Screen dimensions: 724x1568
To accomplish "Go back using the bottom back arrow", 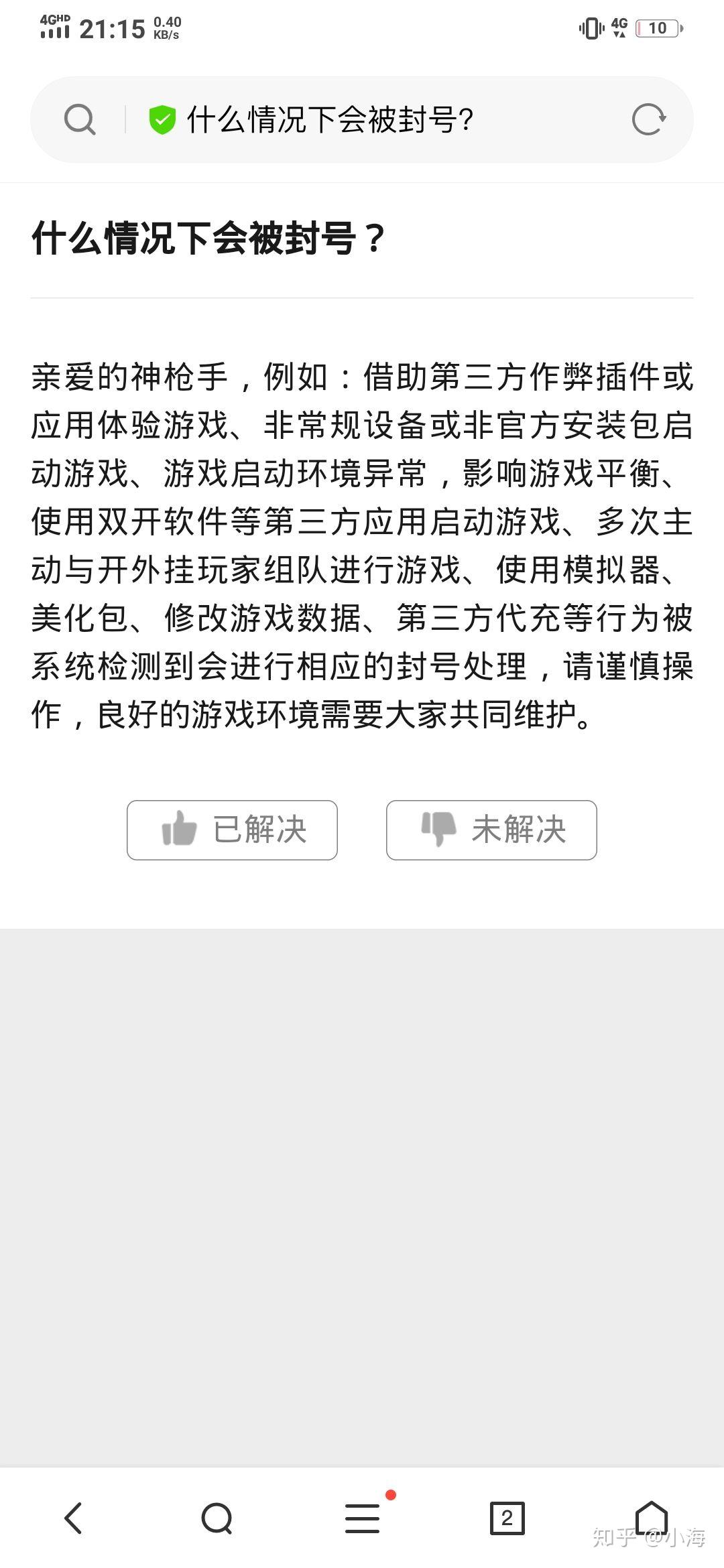I will click(x=73, y=1518).
